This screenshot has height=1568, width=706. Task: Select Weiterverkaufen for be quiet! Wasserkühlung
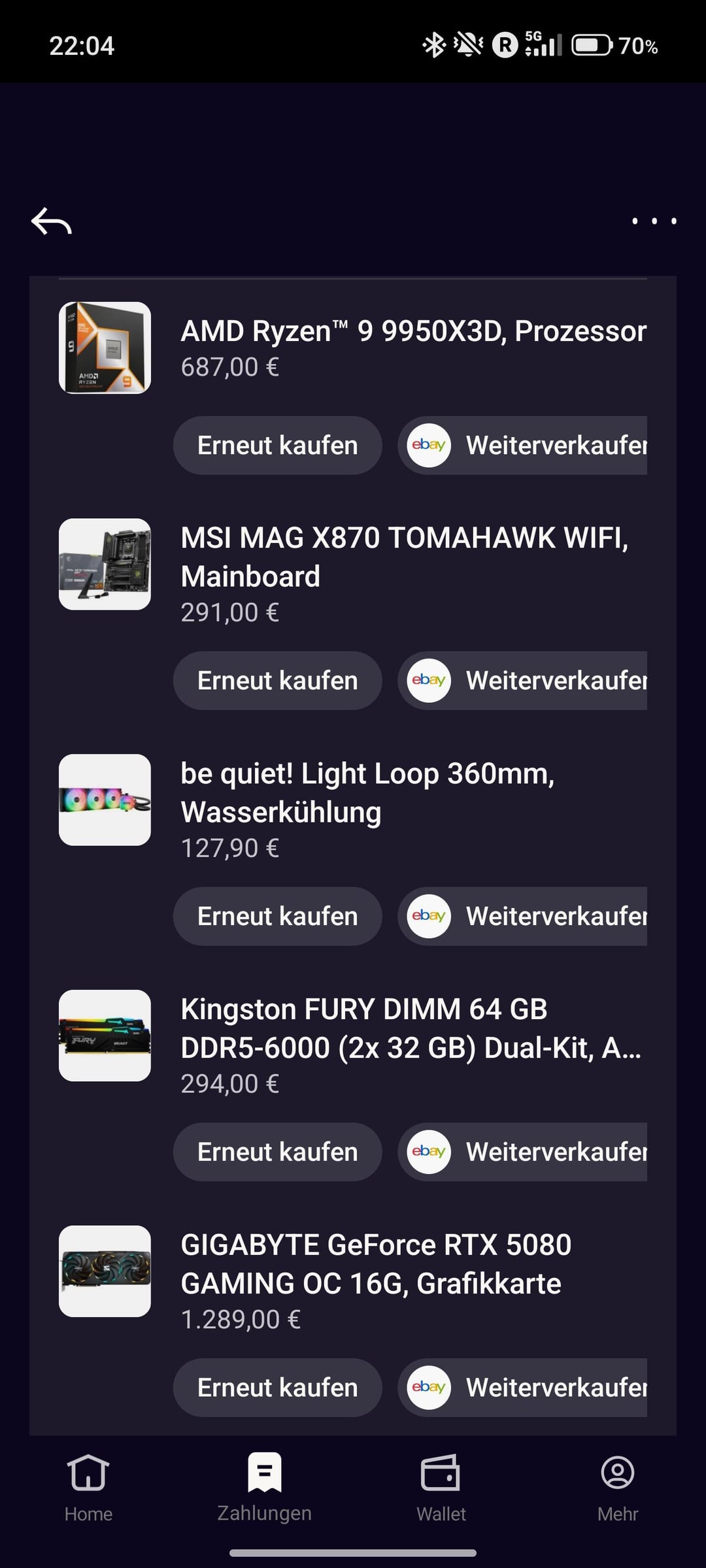pyautogui.click(x=523, y=916)
